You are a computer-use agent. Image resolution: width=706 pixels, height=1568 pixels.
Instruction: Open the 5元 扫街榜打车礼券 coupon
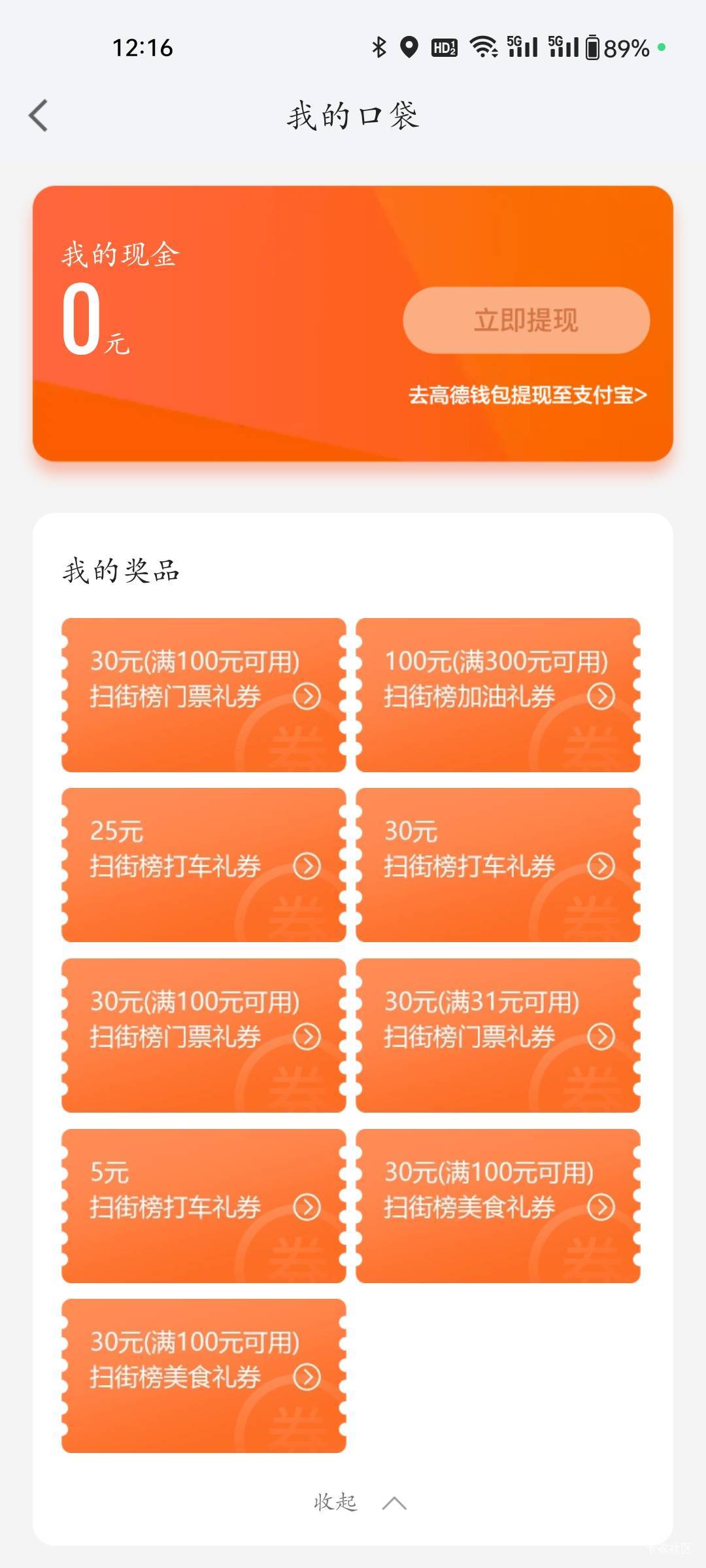click(204, 1206)
